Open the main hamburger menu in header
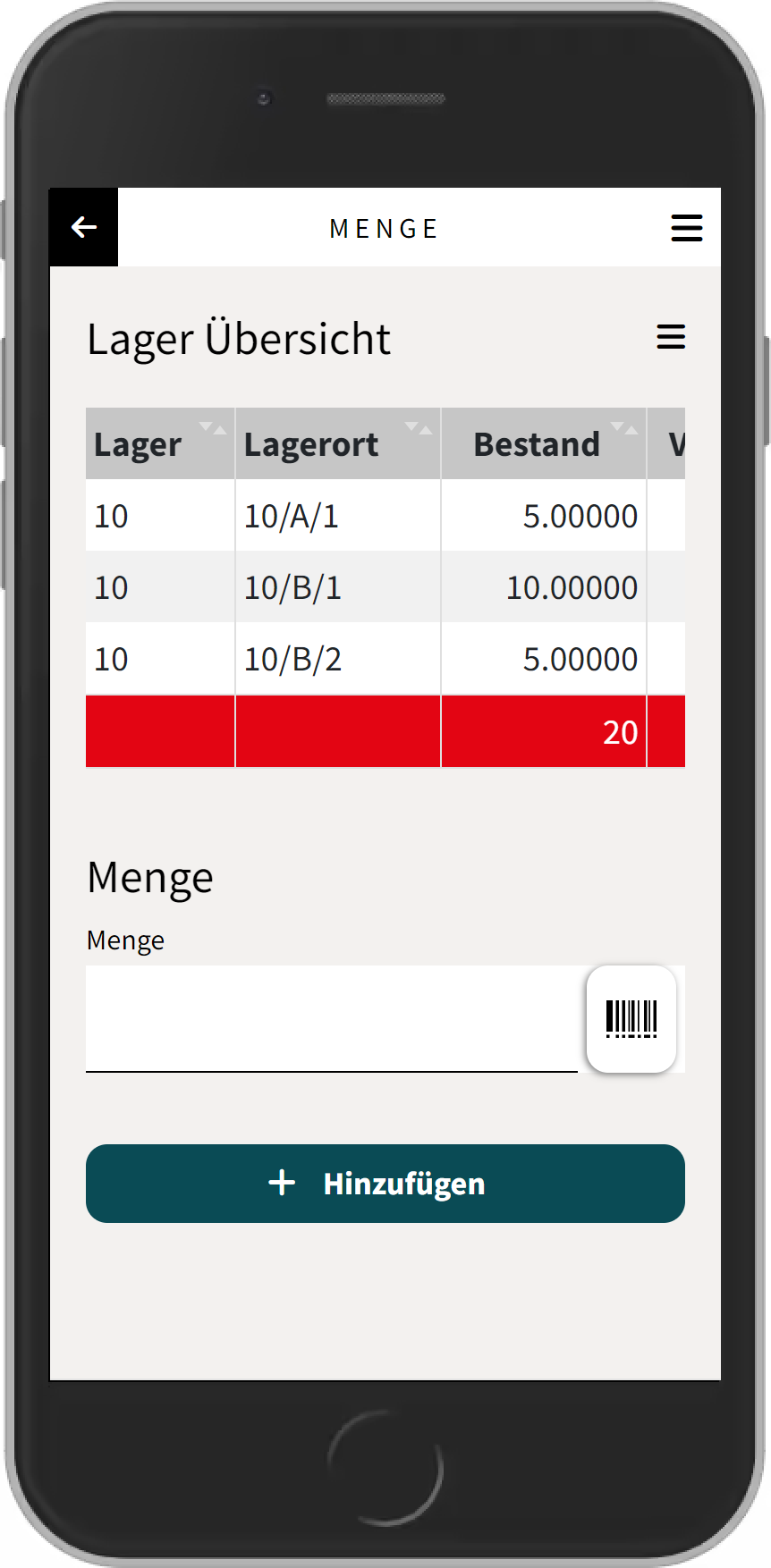This screenshot has width=771, height=1568. click(686, 227)
